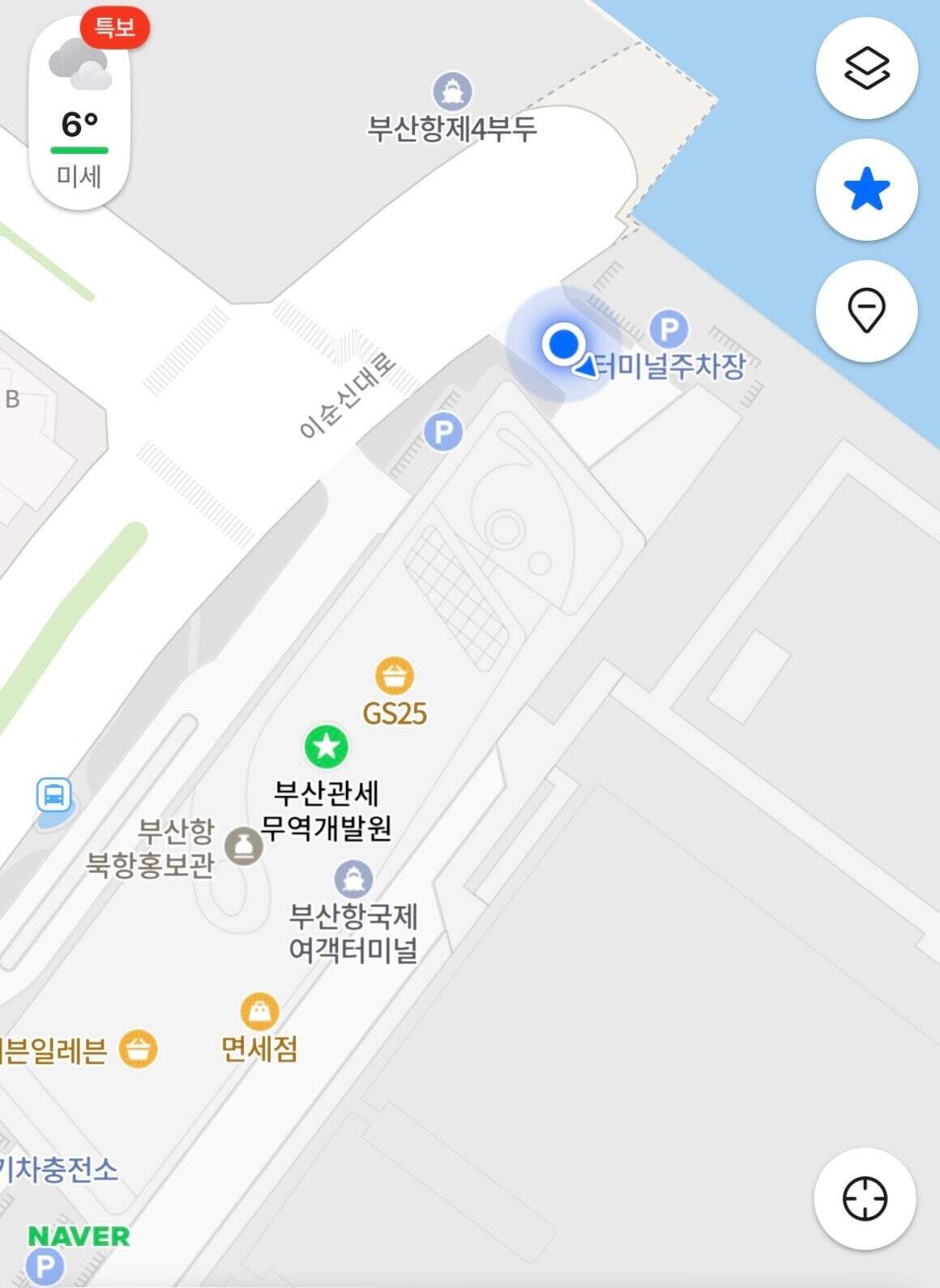The height and width of the screenshot is (1288, 940).
Task: Recenter map on current location
Action: click(865, 1198)
